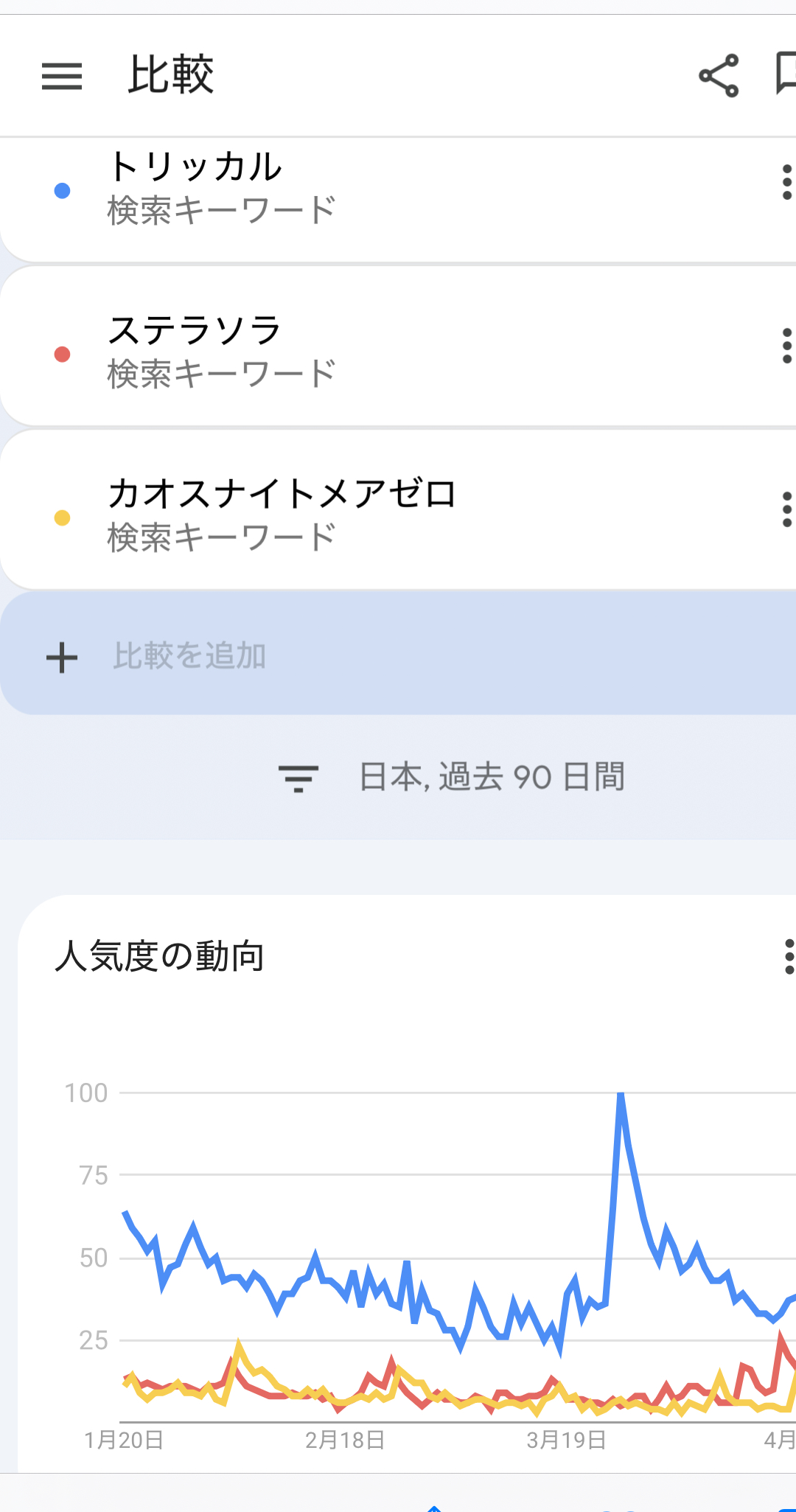Add a comparison term

coord(189,656)
